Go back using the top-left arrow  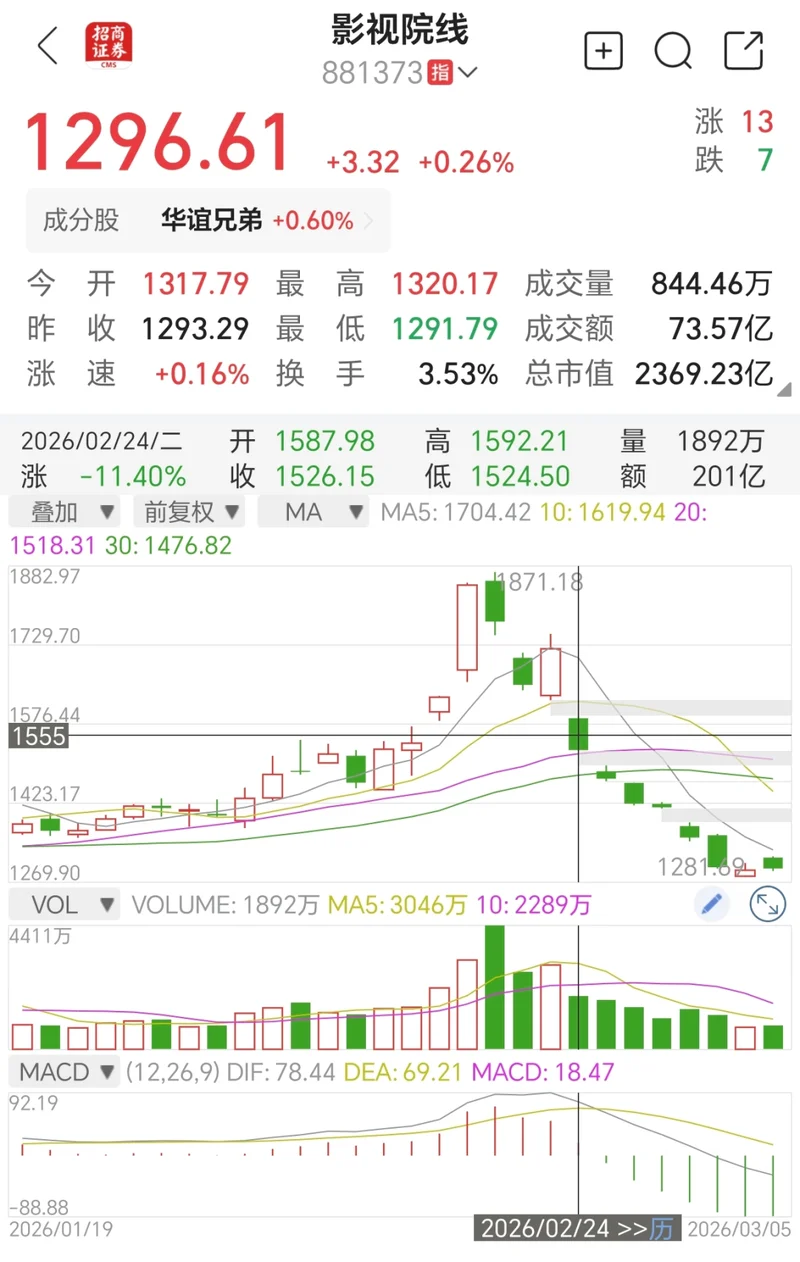[x=47, y=47]
